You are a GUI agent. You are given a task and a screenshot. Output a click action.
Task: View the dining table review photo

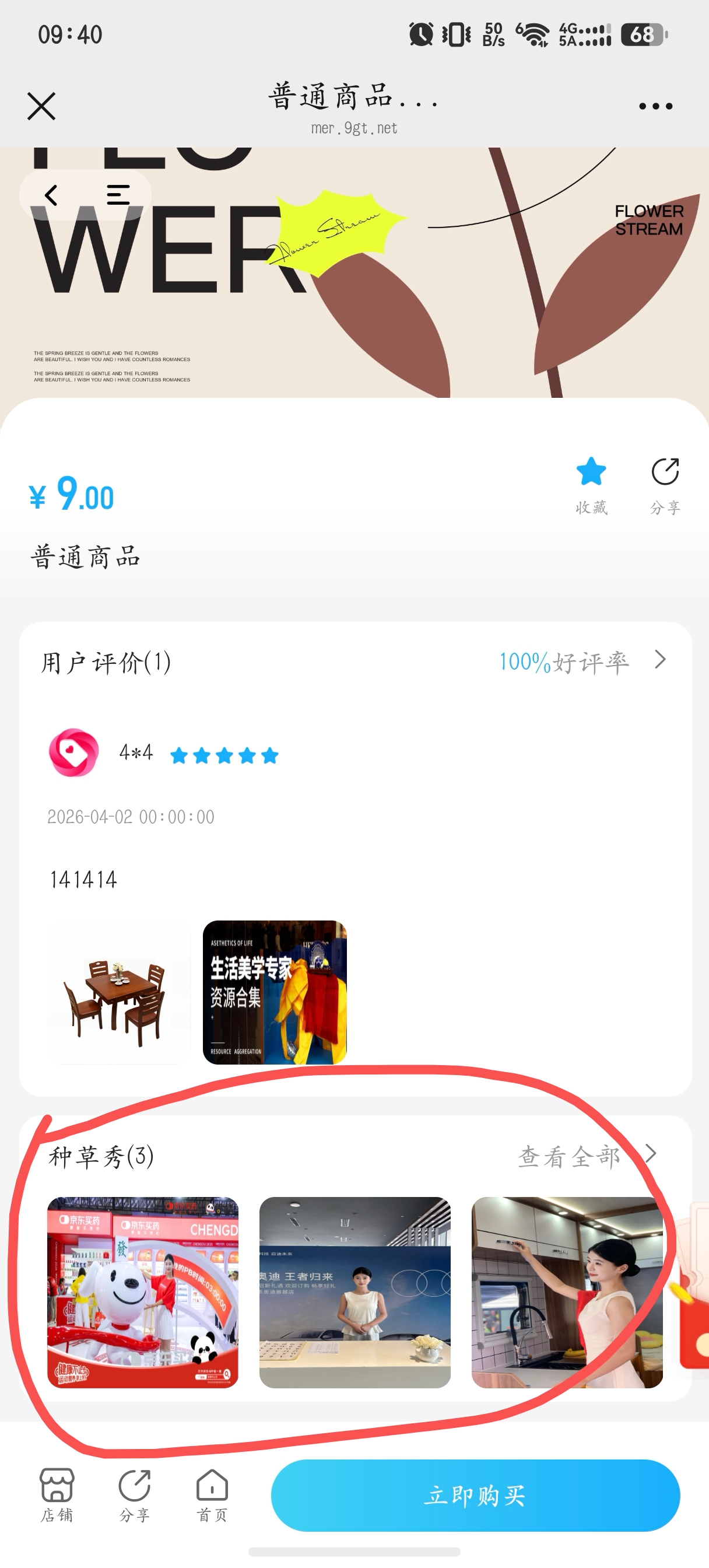click(120, 992)
